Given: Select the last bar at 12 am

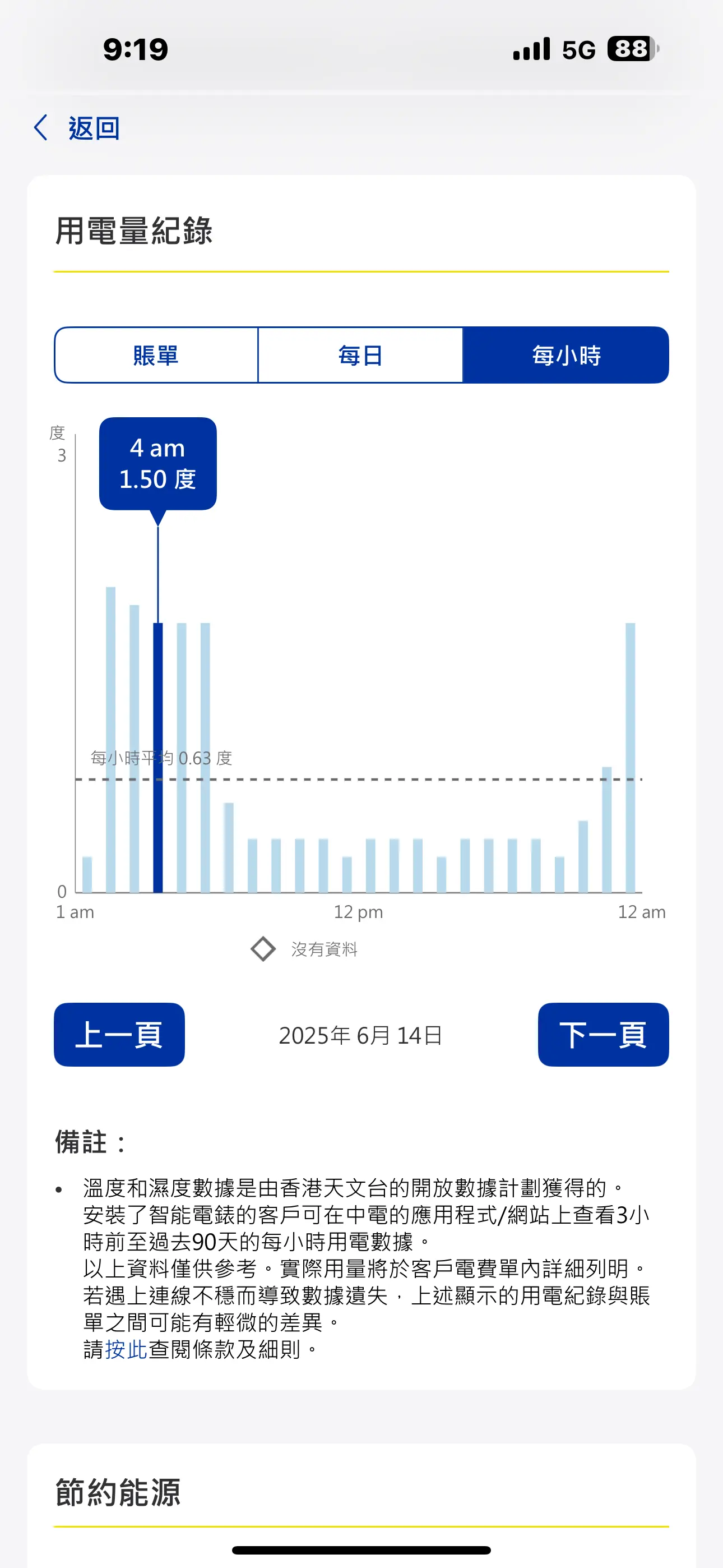Looking at the screenshot, I should pyautogui.click(x=631, y=757).
